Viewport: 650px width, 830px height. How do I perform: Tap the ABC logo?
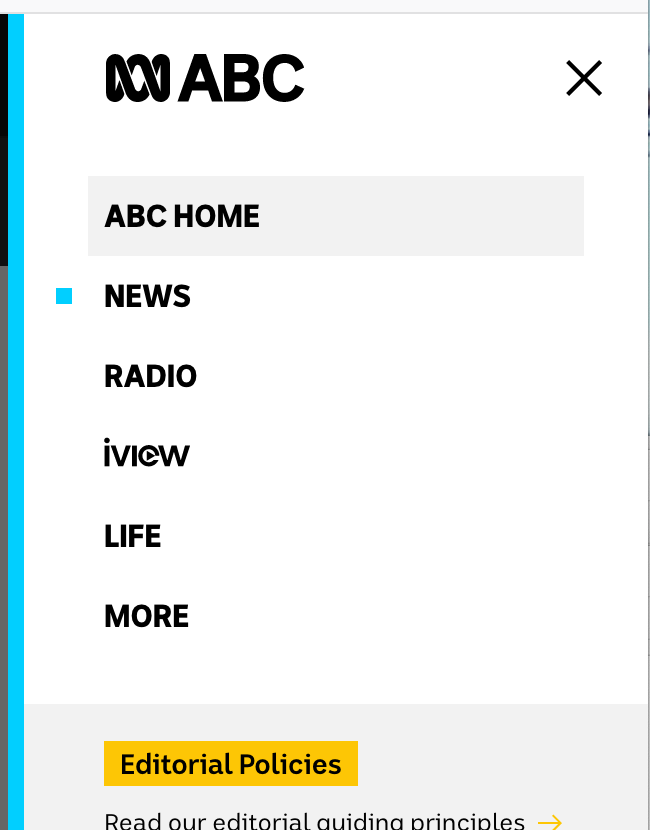[x=205, y=78]
